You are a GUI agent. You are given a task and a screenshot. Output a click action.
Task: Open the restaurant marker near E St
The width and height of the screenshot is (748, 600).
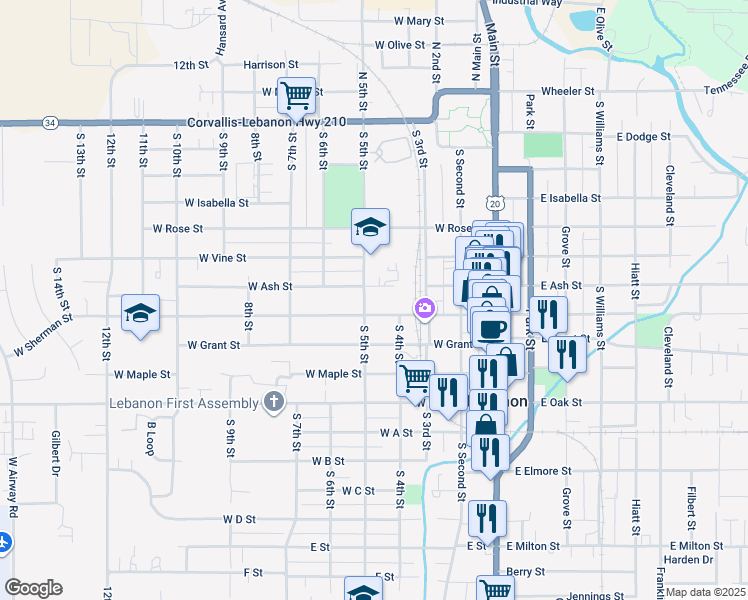click(x=487, y=519)
